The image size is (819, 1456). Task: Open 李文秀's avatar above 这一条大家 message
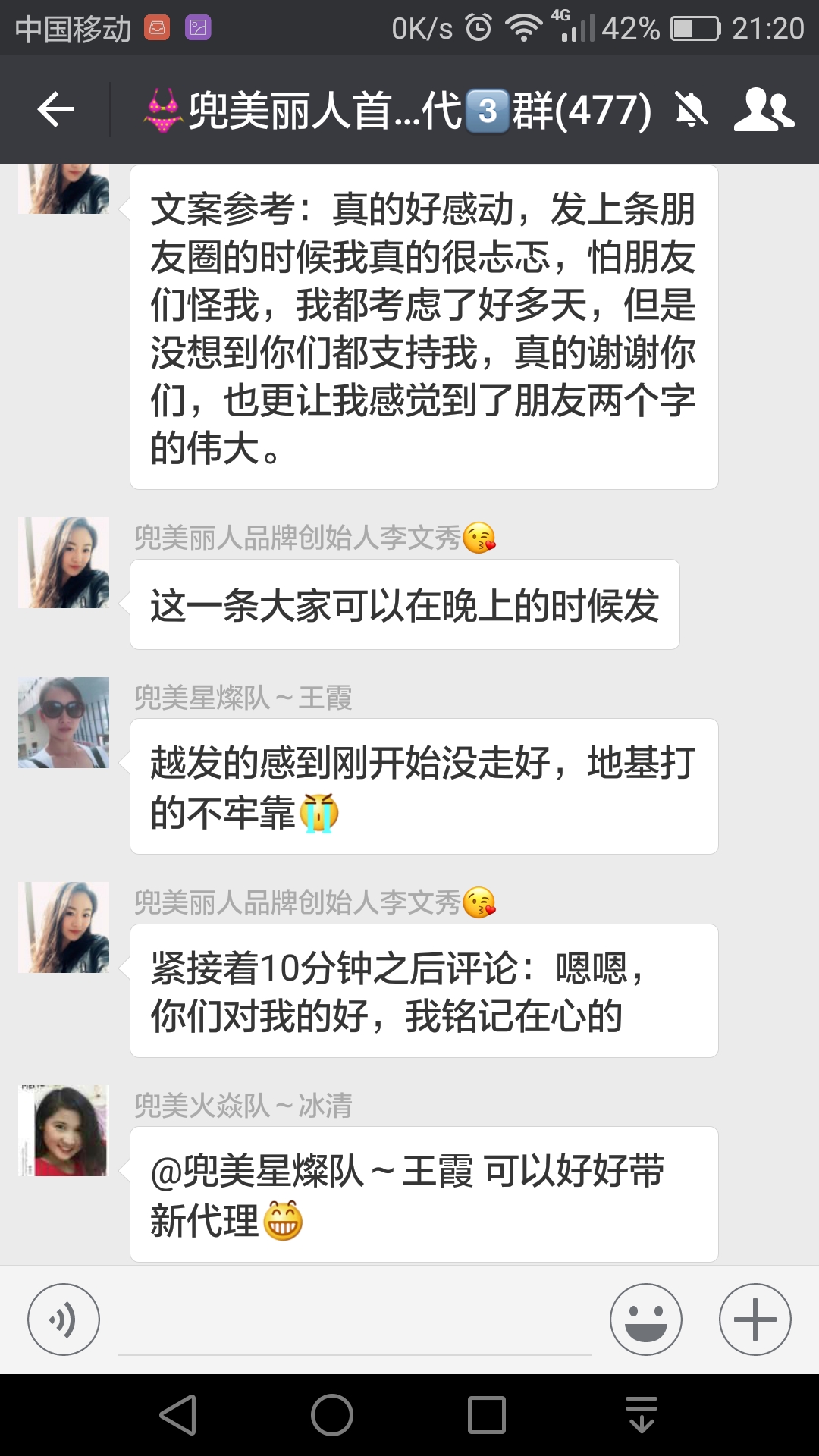click(64, 563)
